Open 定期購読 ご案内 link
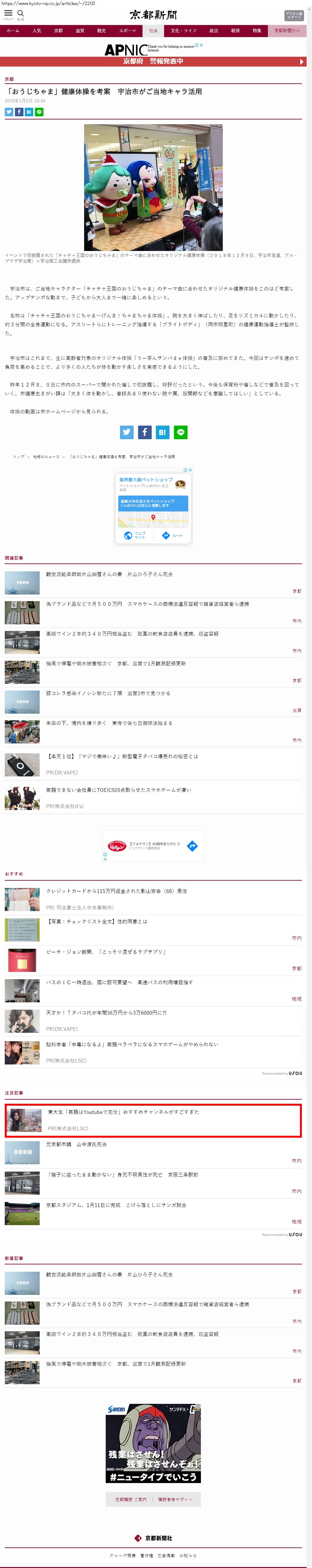The height and width of the screenshot is (1568, 312). [130, 1500]
